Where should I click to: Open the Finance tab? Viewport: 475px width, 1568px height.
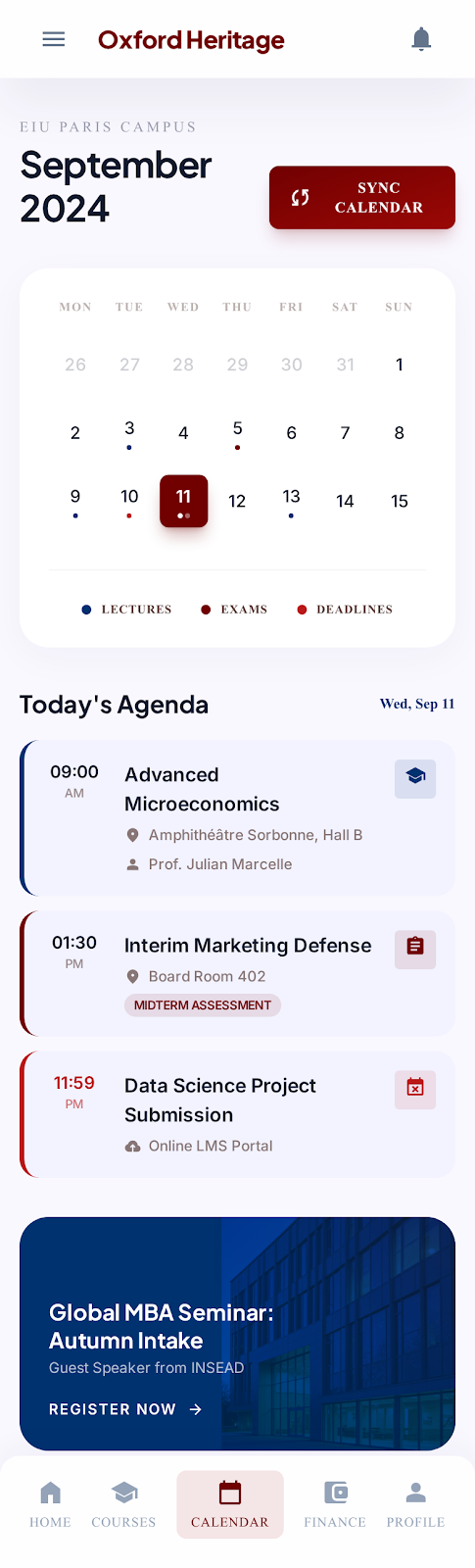pos(335,1504)
